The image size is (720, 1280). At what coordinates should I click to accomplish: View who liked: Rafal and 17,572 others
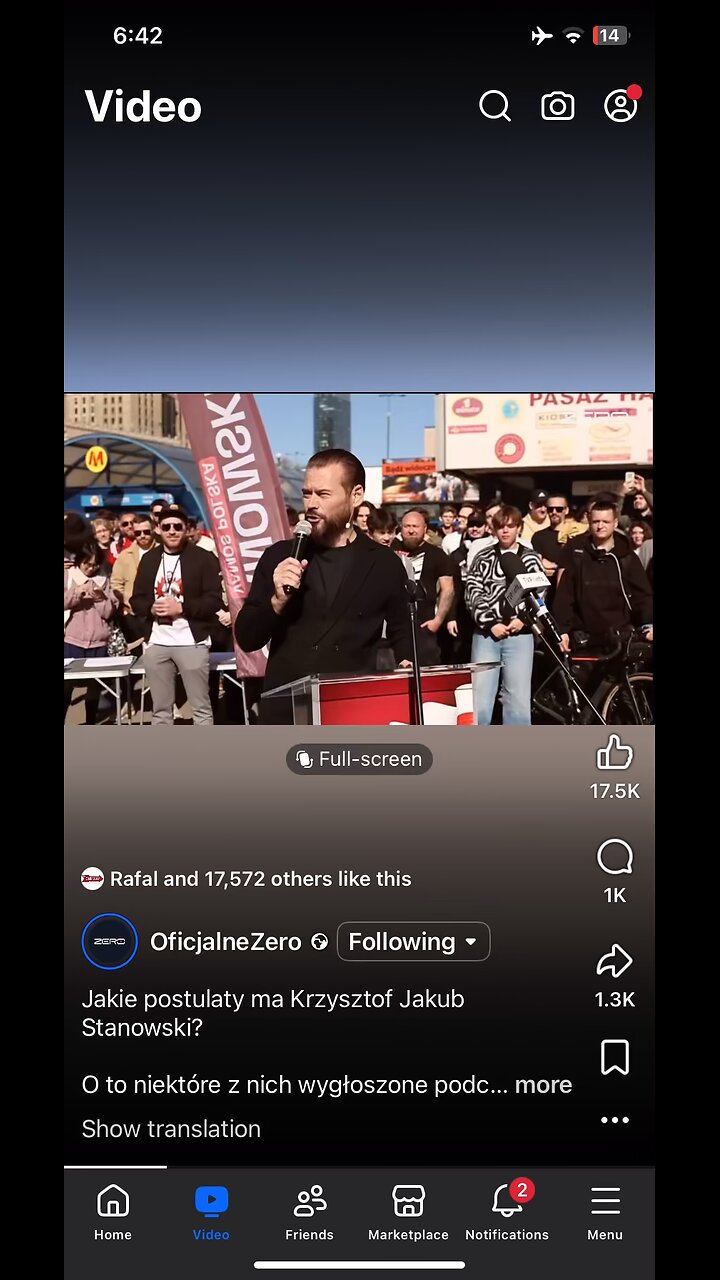[260, 879]
